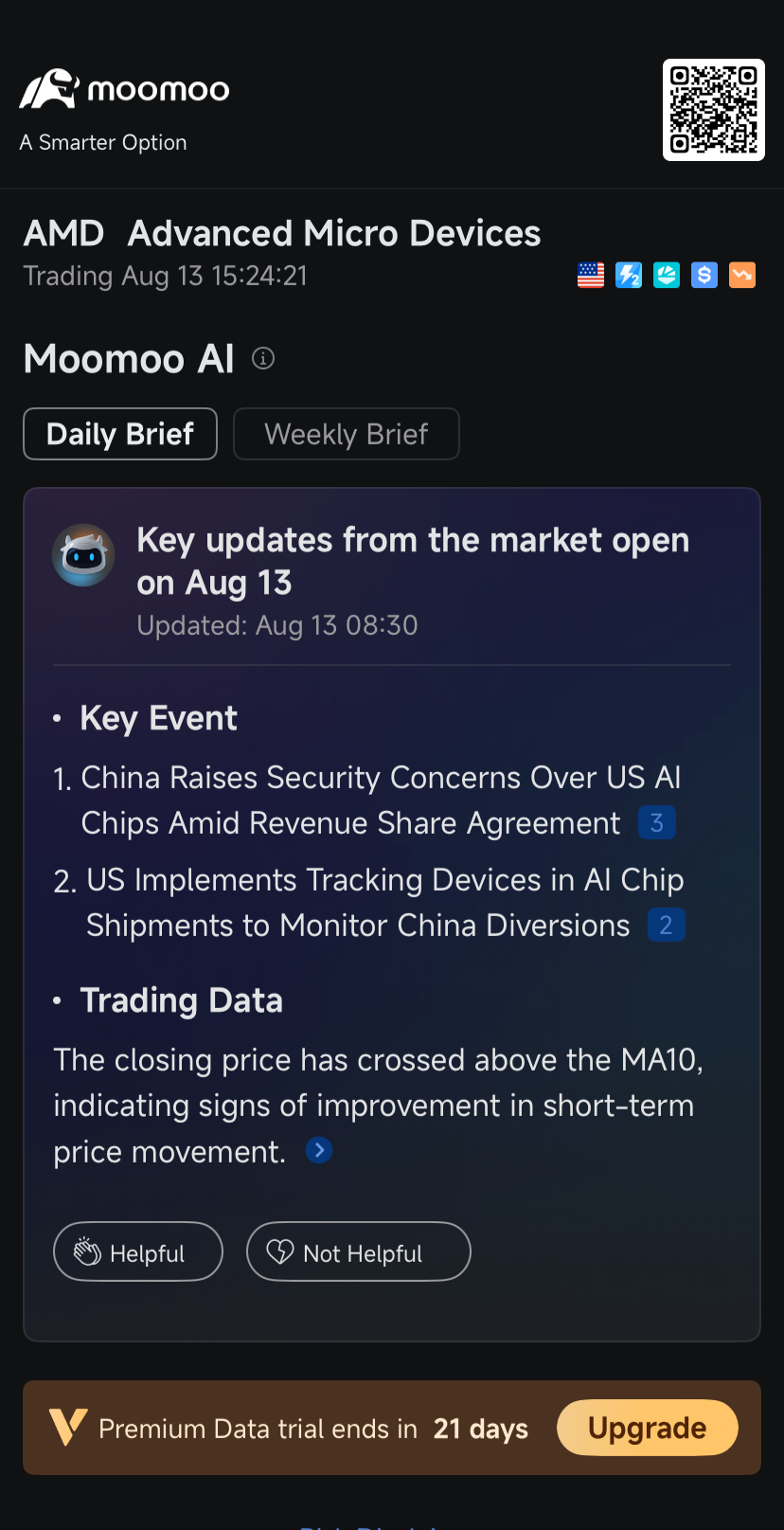Mark the brief as Helpful
This screenshot has width=784, height=1530.
(x=138, y=1251)
